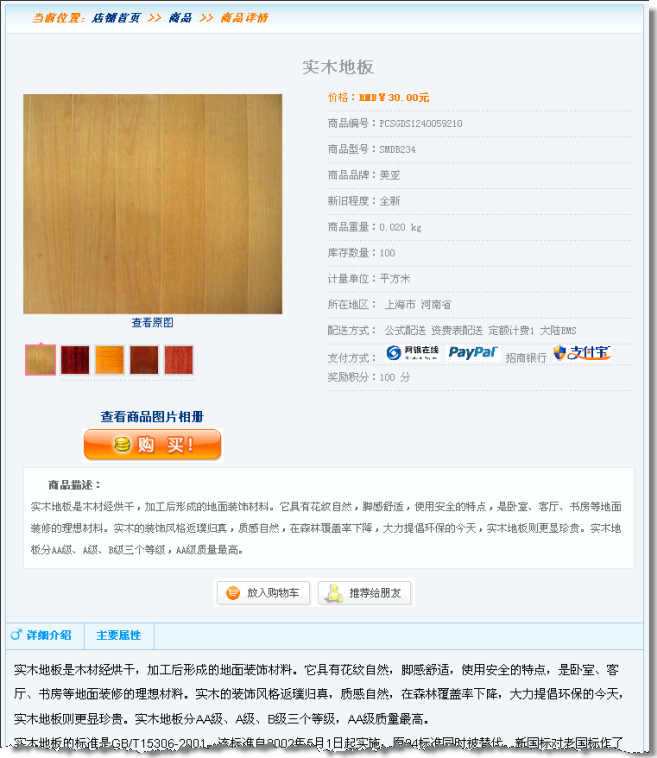Go to 商品 breadcrumb link

click(180, 18)
